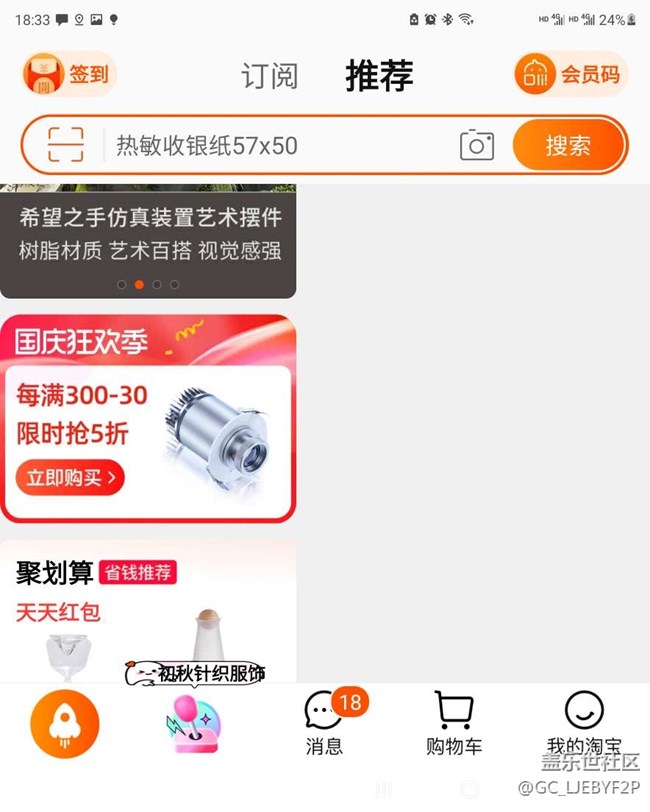Open the 聚划算 天天红包 card

[x=148, y=611]
